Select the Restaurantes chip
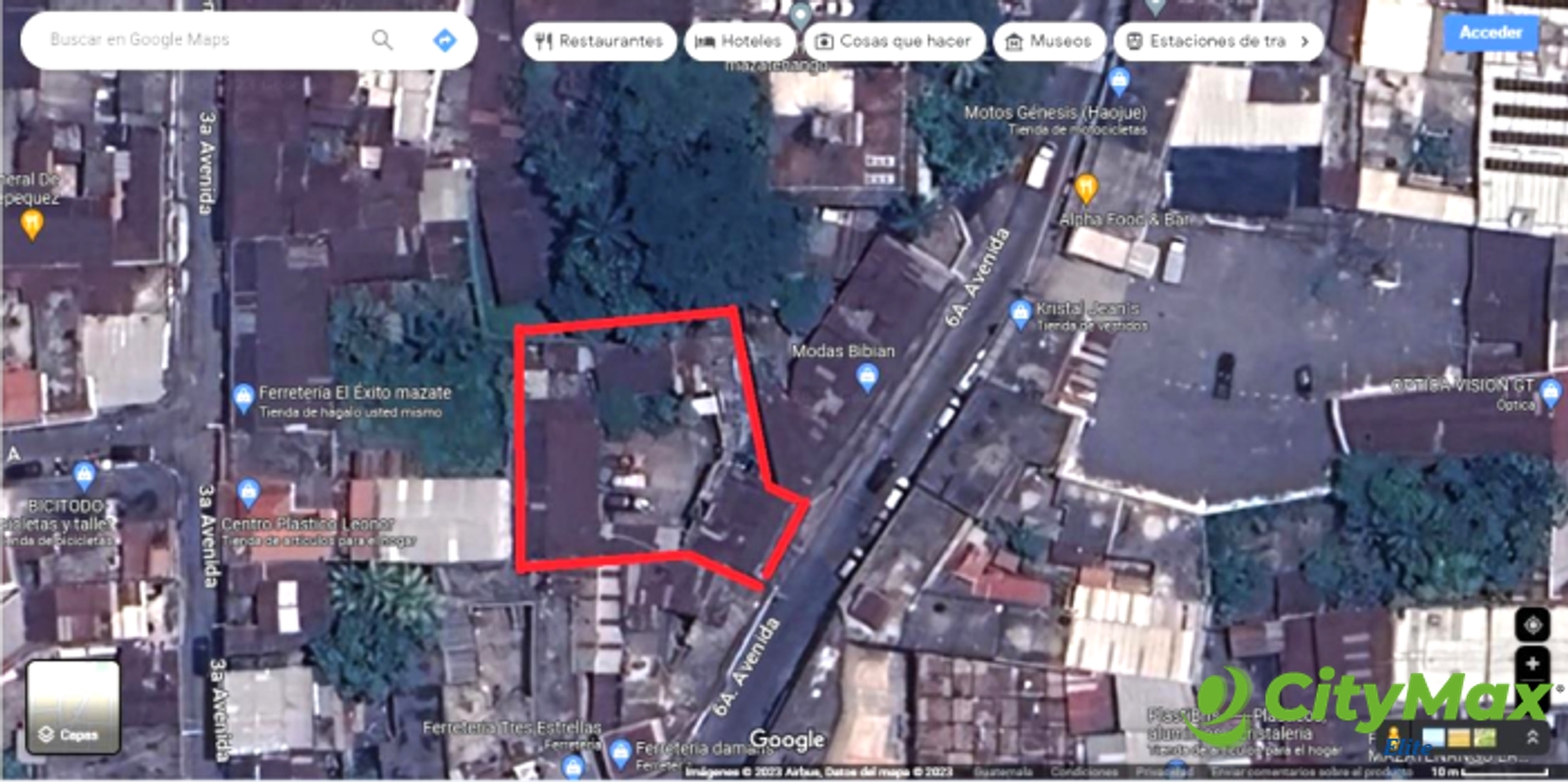 coord(600,41)
